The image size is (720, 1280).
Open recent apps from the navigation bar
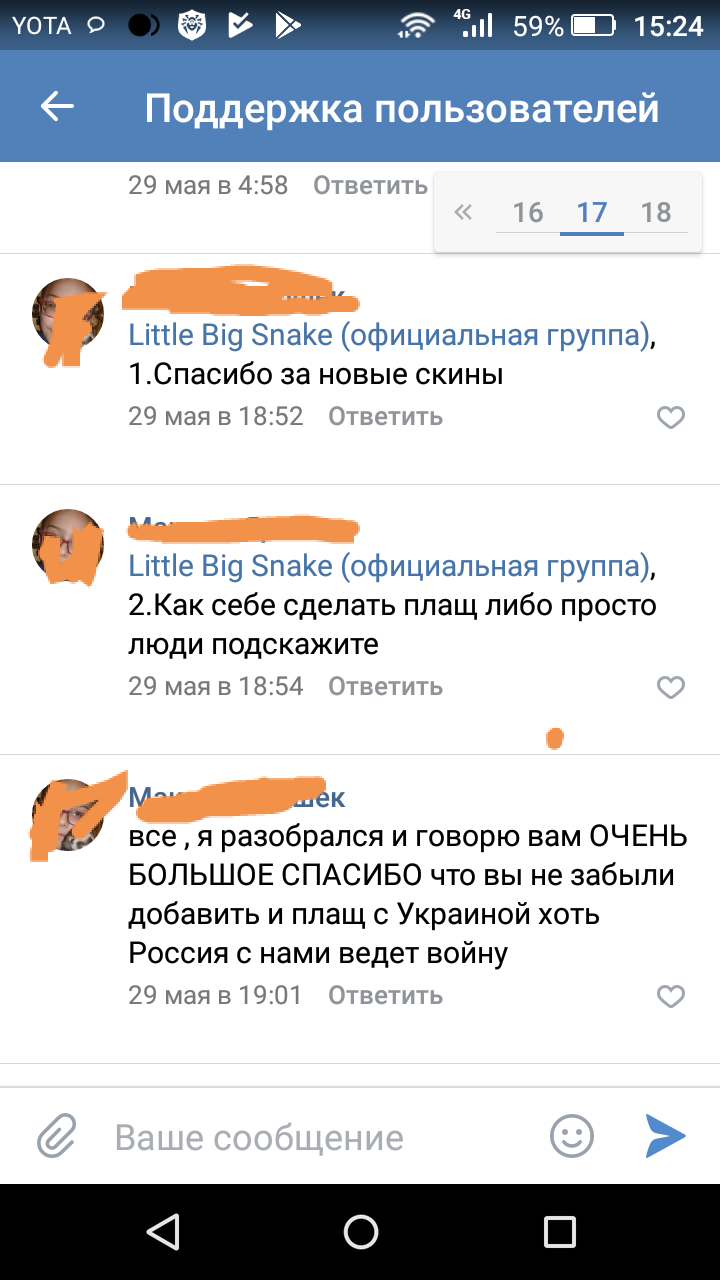(560, 1231)
